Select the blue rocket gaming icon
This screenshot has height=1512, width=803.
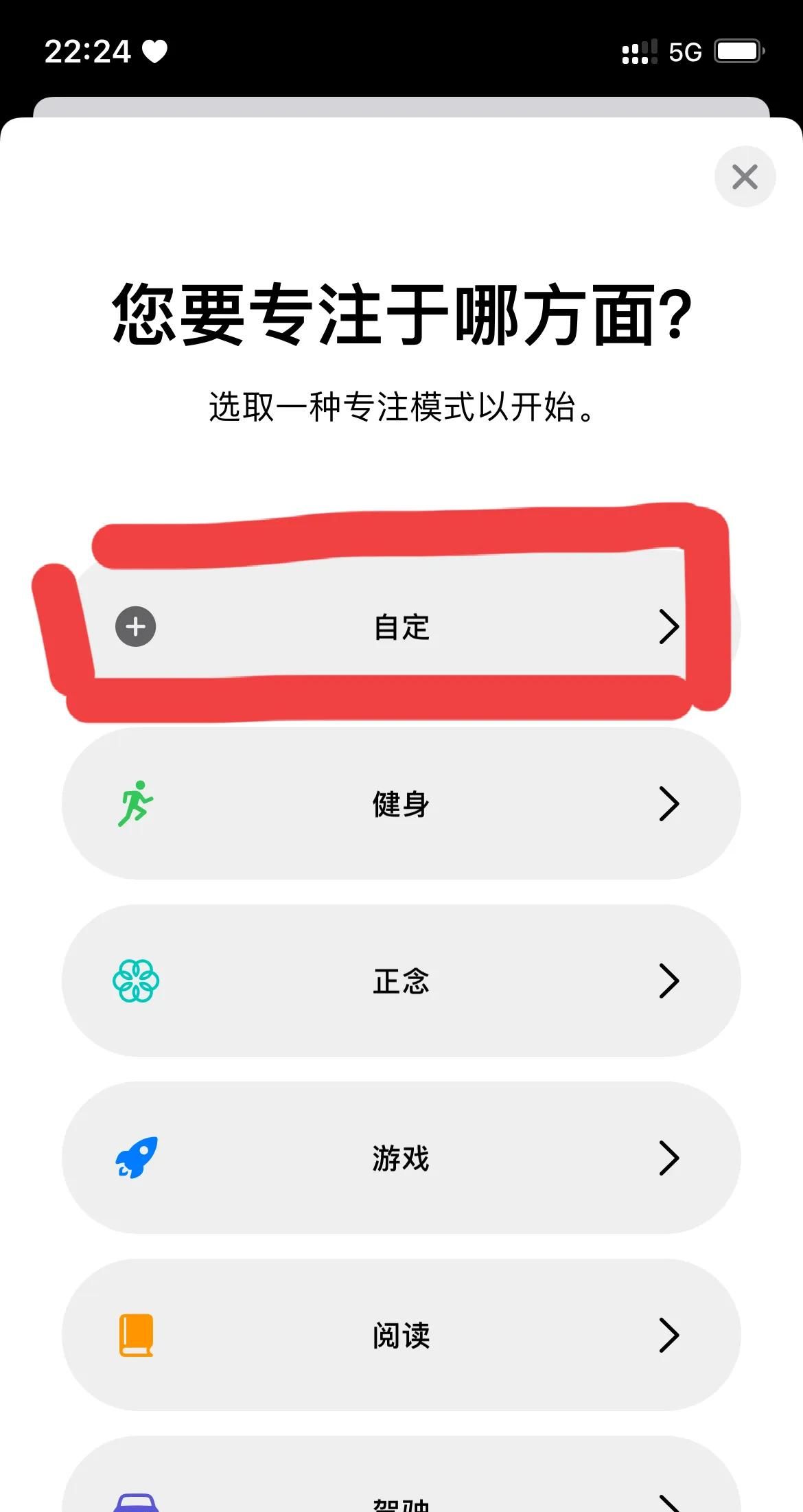click(x=137, y=1159)
